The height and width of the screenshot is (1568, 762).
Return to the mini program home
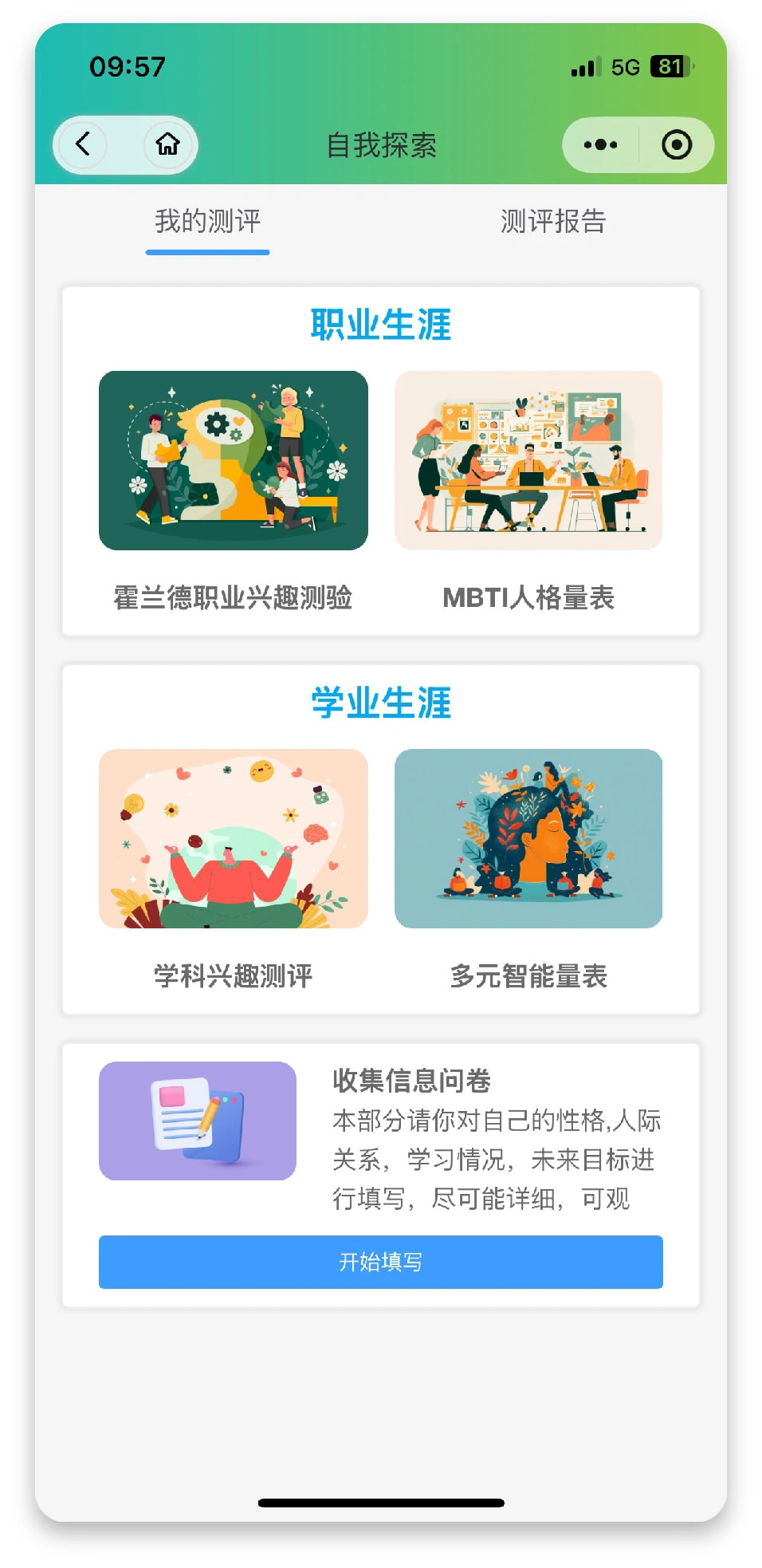point(167,144)
